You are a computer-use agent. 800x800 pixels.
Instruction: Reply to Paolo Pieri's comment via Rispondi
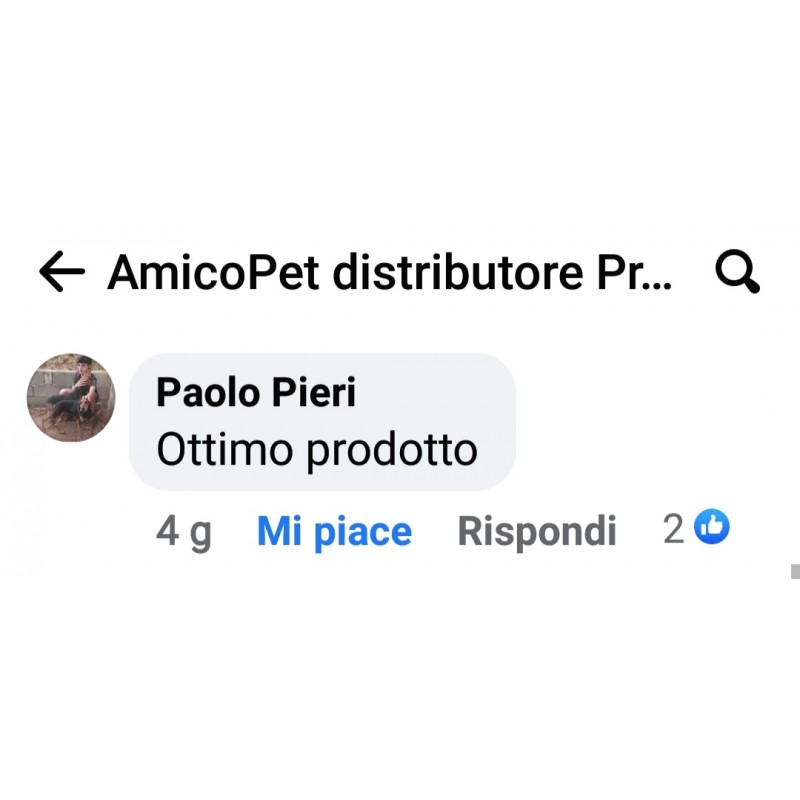[x=536, y=531]
